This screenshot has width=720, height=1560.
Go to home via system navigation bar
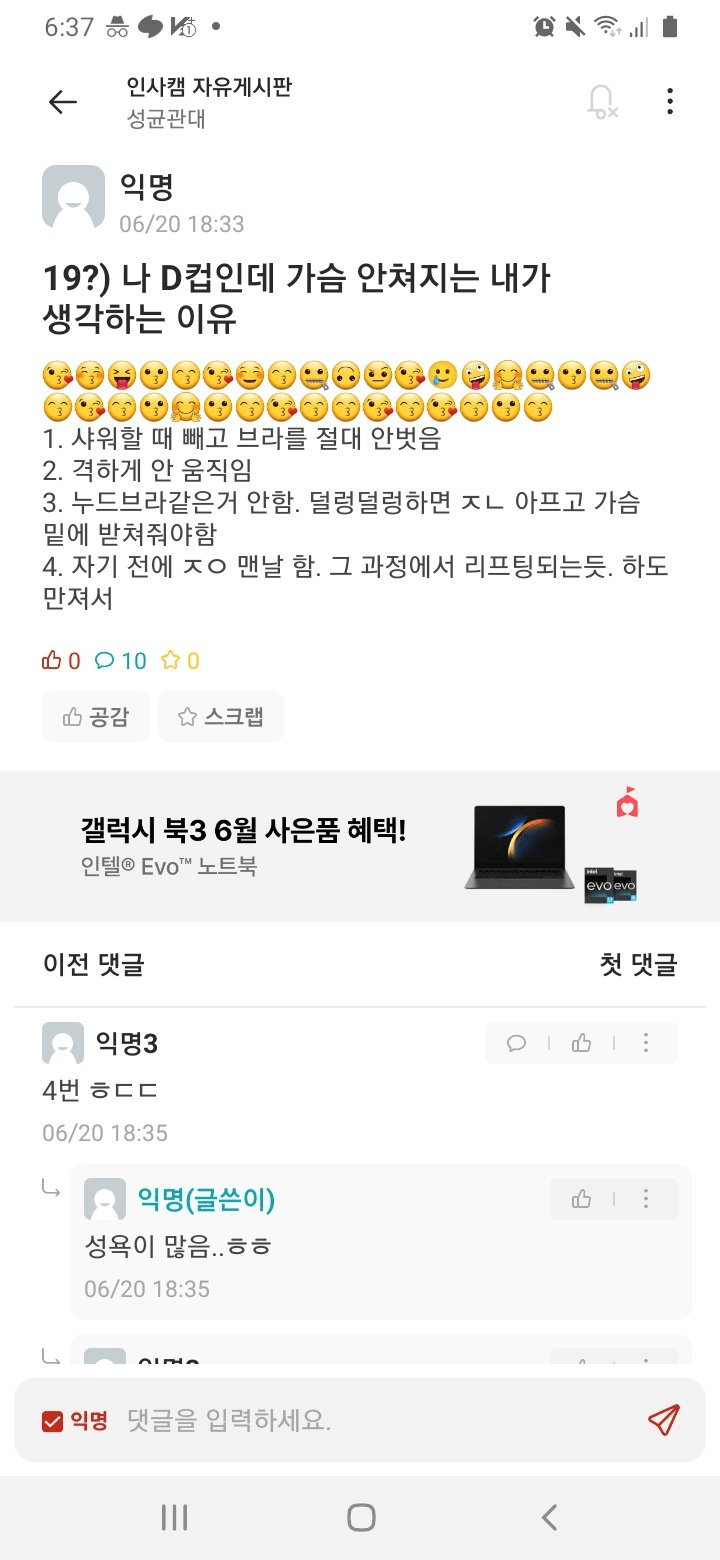pyautogui.click(x=361, y=1518)
